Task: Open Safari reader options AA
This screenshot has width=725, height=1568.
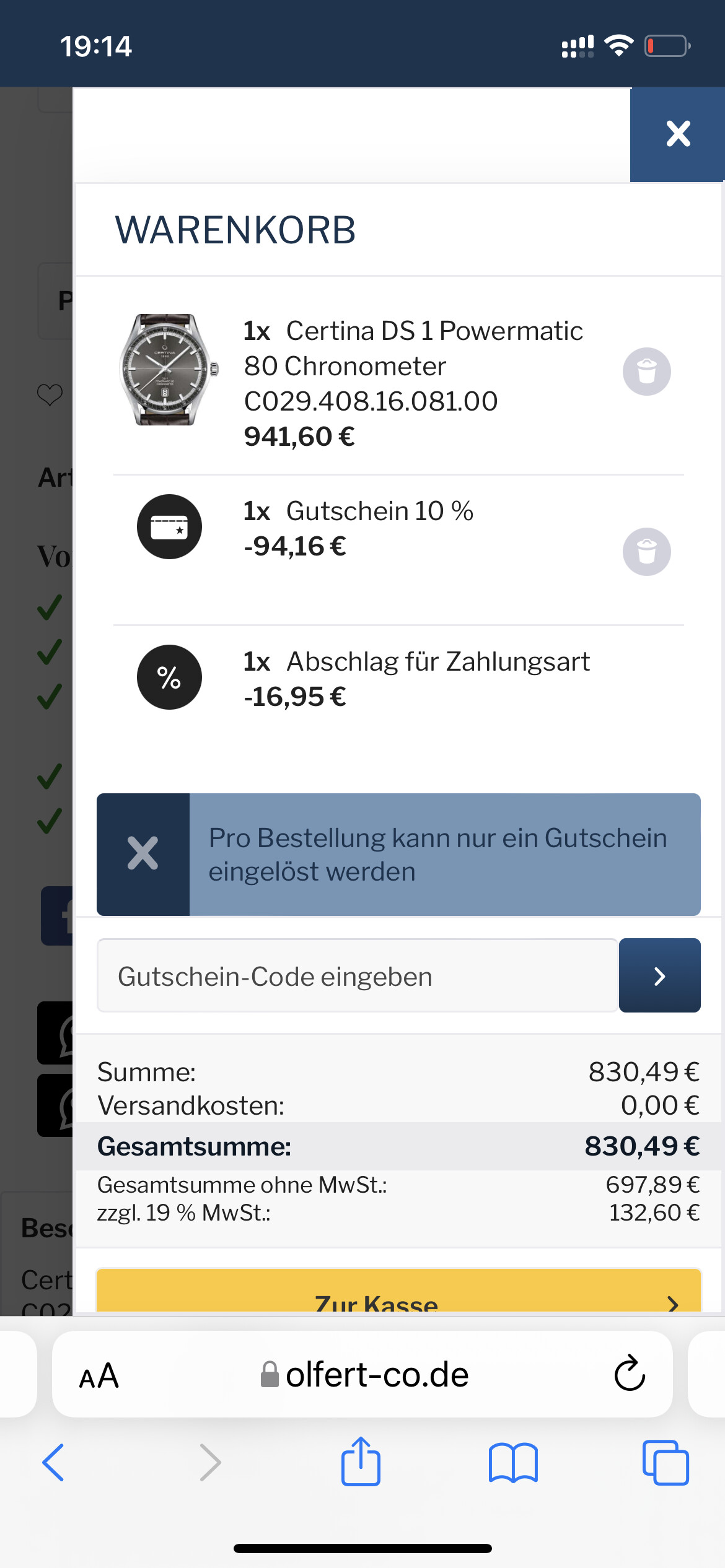Action: 99,1376
